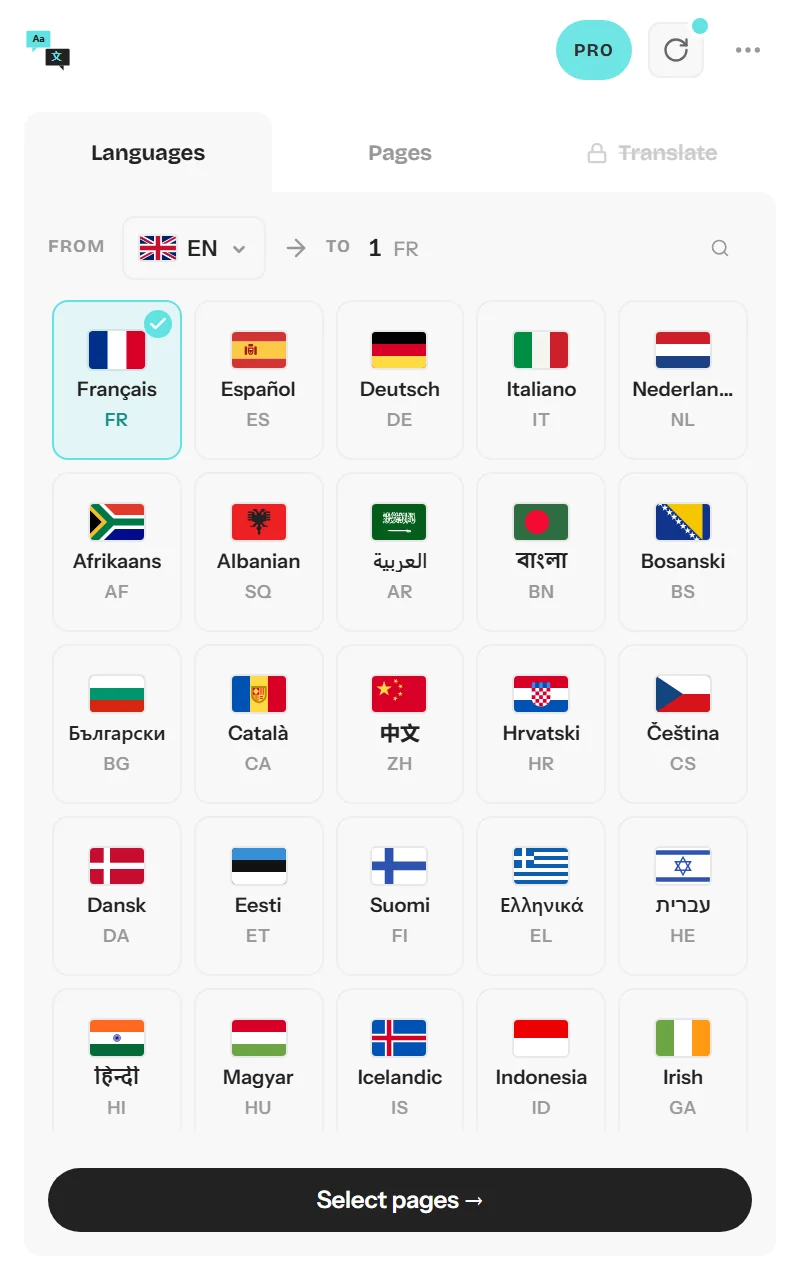Screen dimensions: 800x1280
Task: Select Español as target language
Action: click(259, 380)
